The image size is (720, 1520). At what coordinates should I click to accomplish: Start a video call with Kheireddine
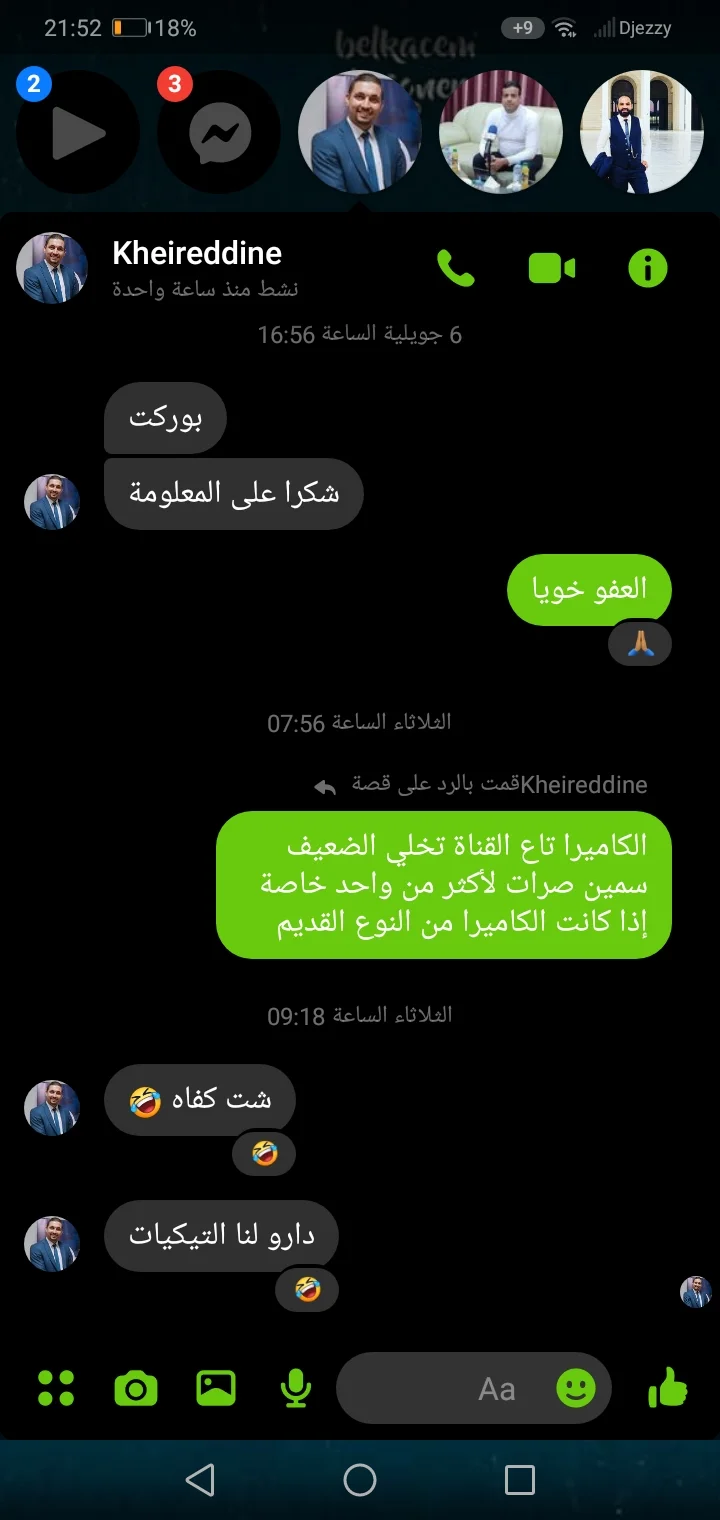pyautogui.click(x=551, y=268)
